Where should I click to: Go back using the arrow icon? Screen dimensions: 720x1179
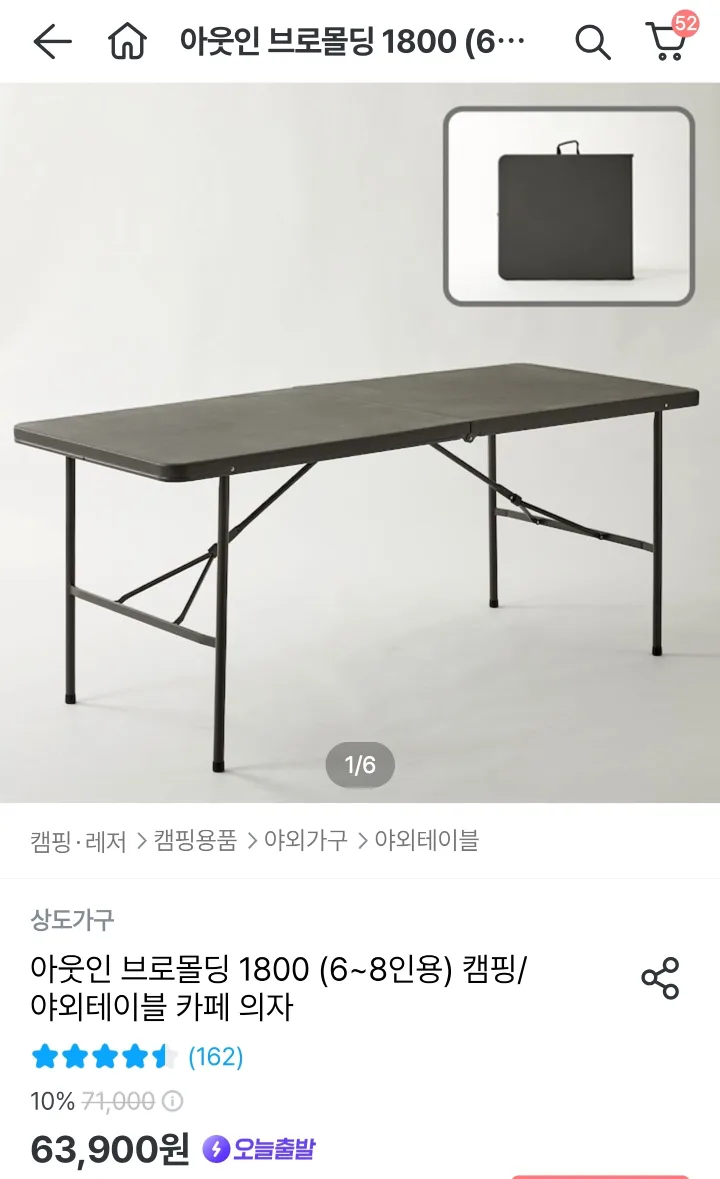[52, 42]
